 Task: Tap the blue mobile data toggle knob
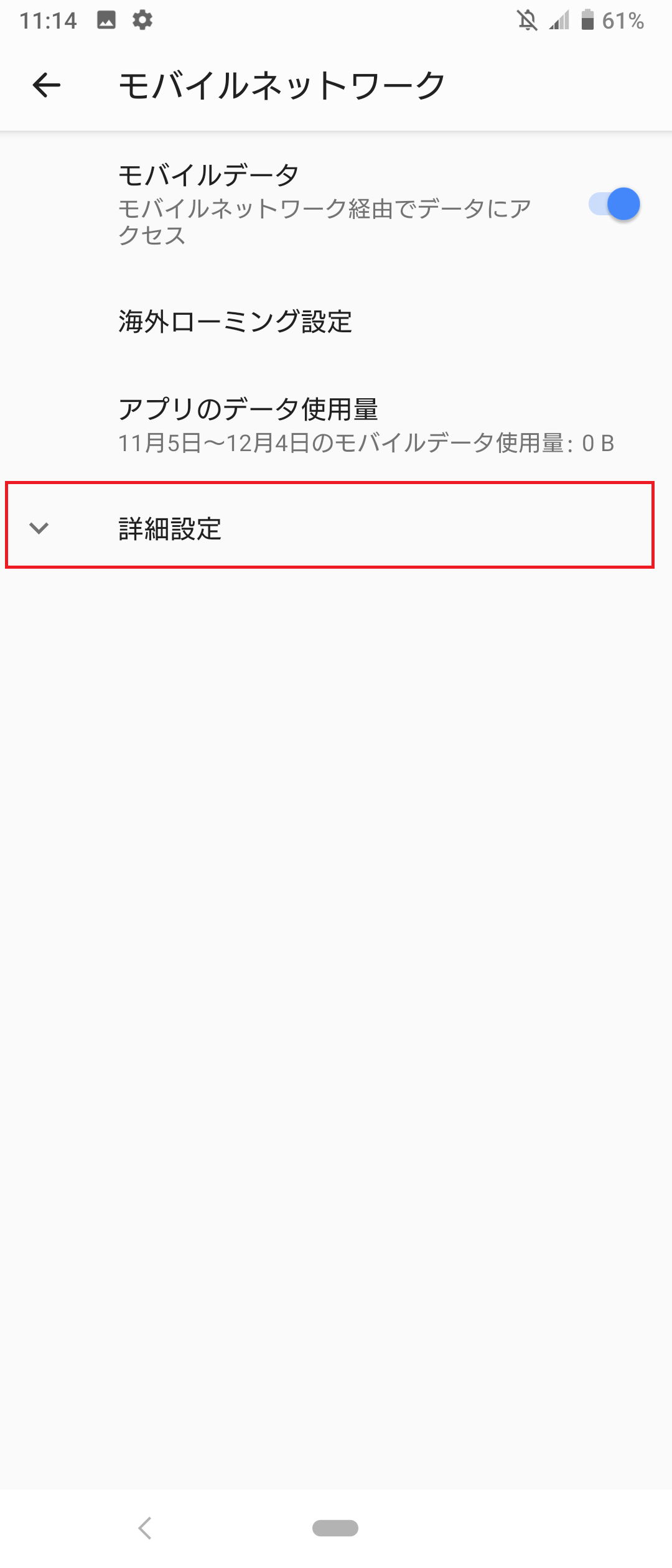coord(624,204)
